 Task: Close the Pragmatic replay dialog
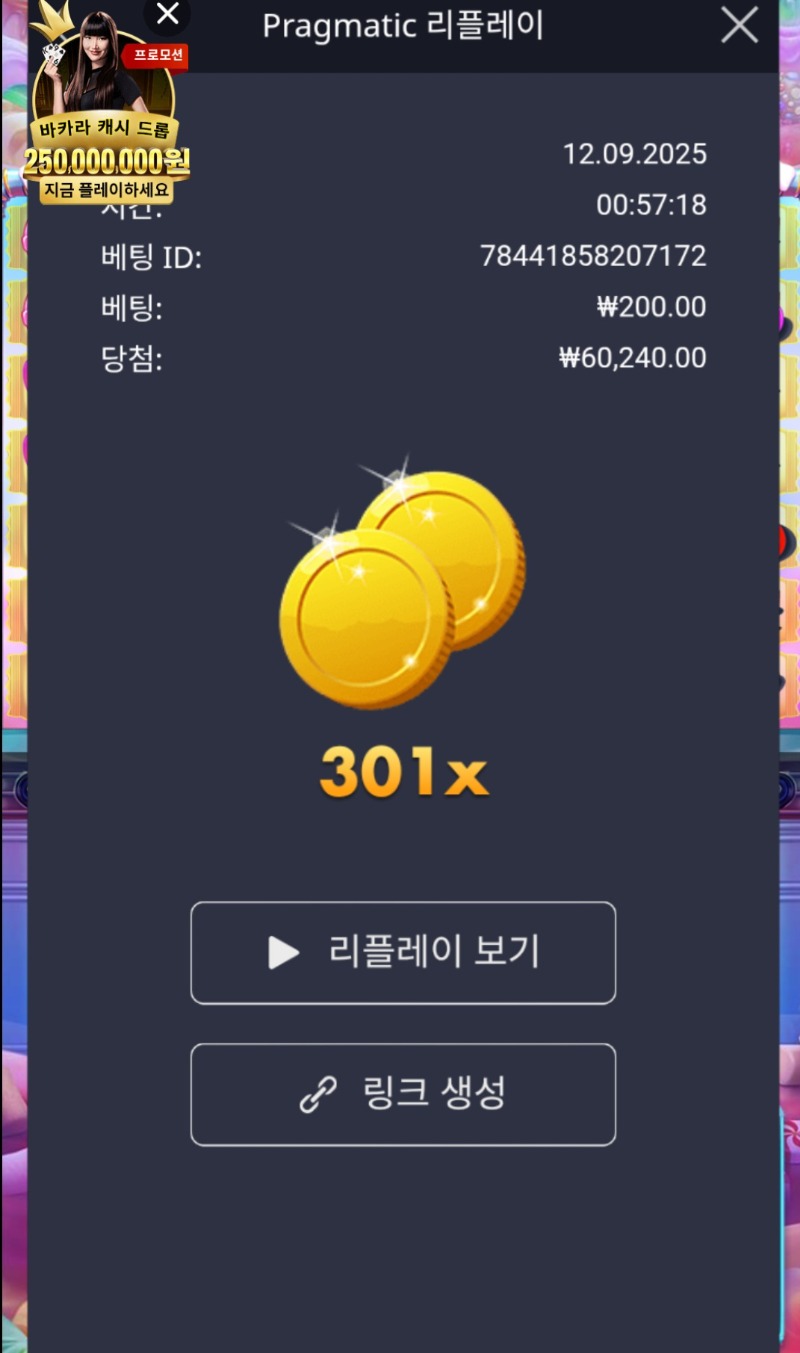[739, 25]
